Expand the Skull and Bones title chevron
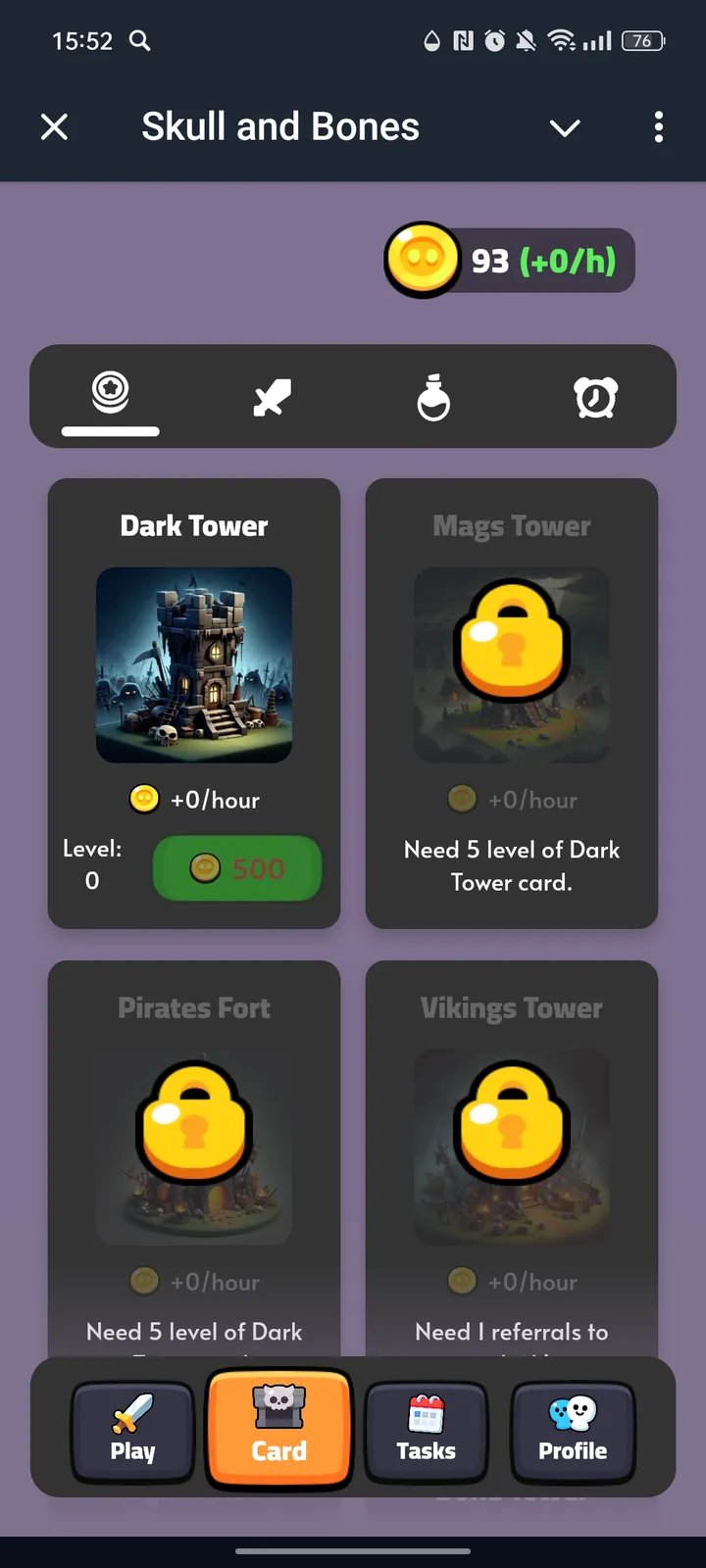This screenshot has width=706, height=1568. point(565,127)
